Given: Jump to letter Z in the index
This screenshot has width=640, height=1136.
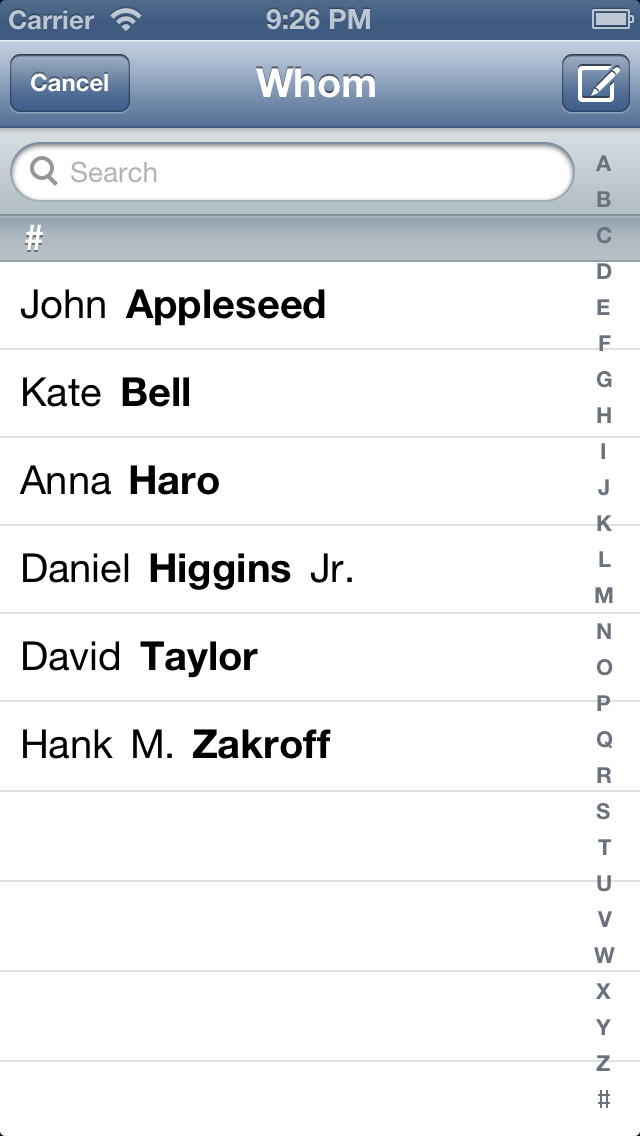Looking at the screenshot, I should tap(603, 1063).
